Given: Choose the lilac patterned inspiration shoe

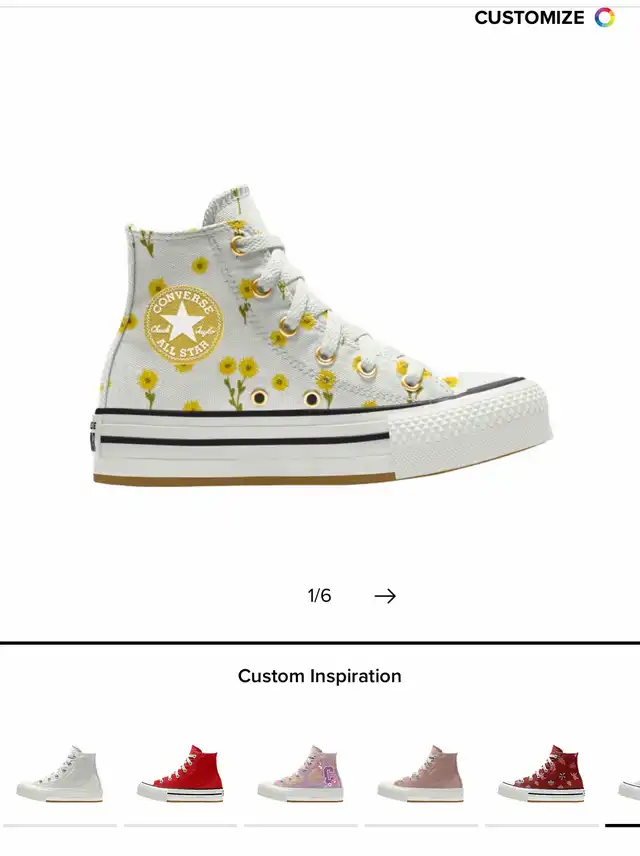Looking at the screenshot, I should click(x=300, y=774).
